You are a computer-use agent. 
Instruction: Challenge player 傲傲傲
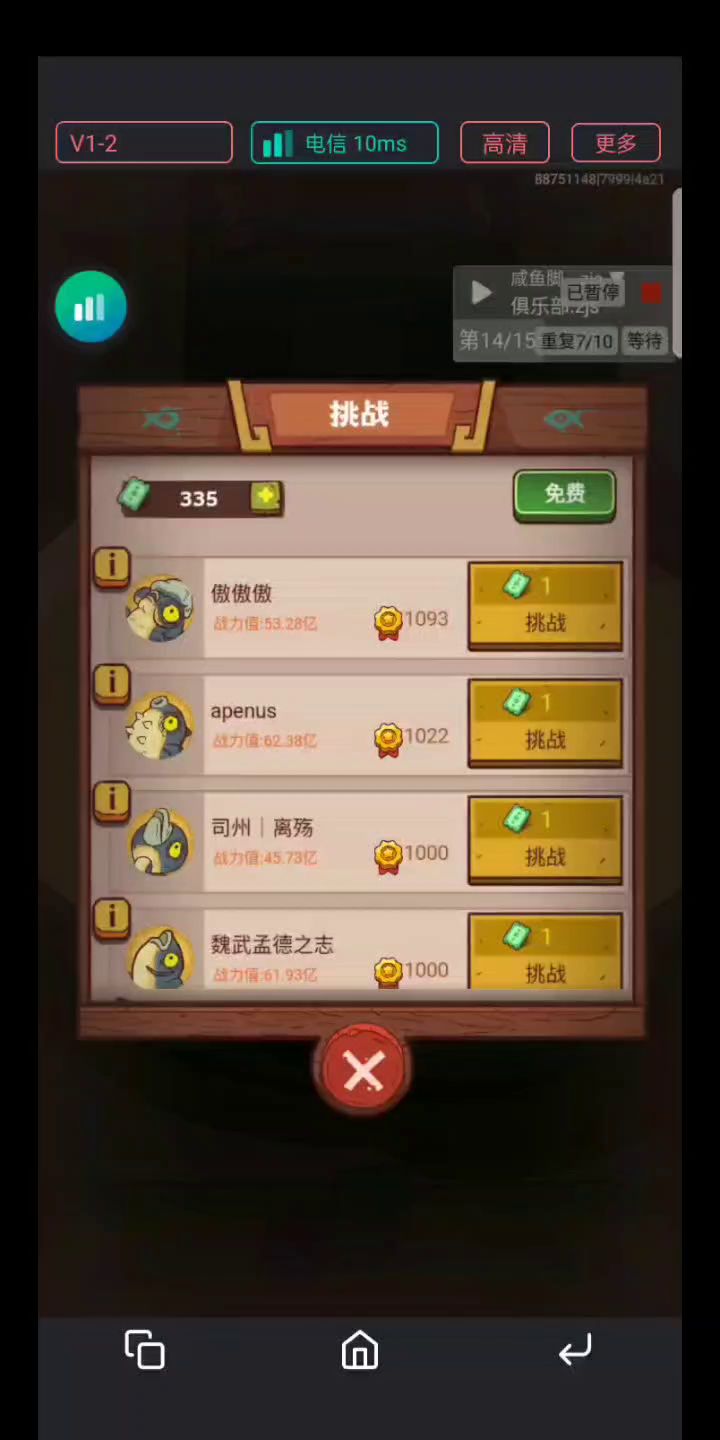tap(545, 606)
